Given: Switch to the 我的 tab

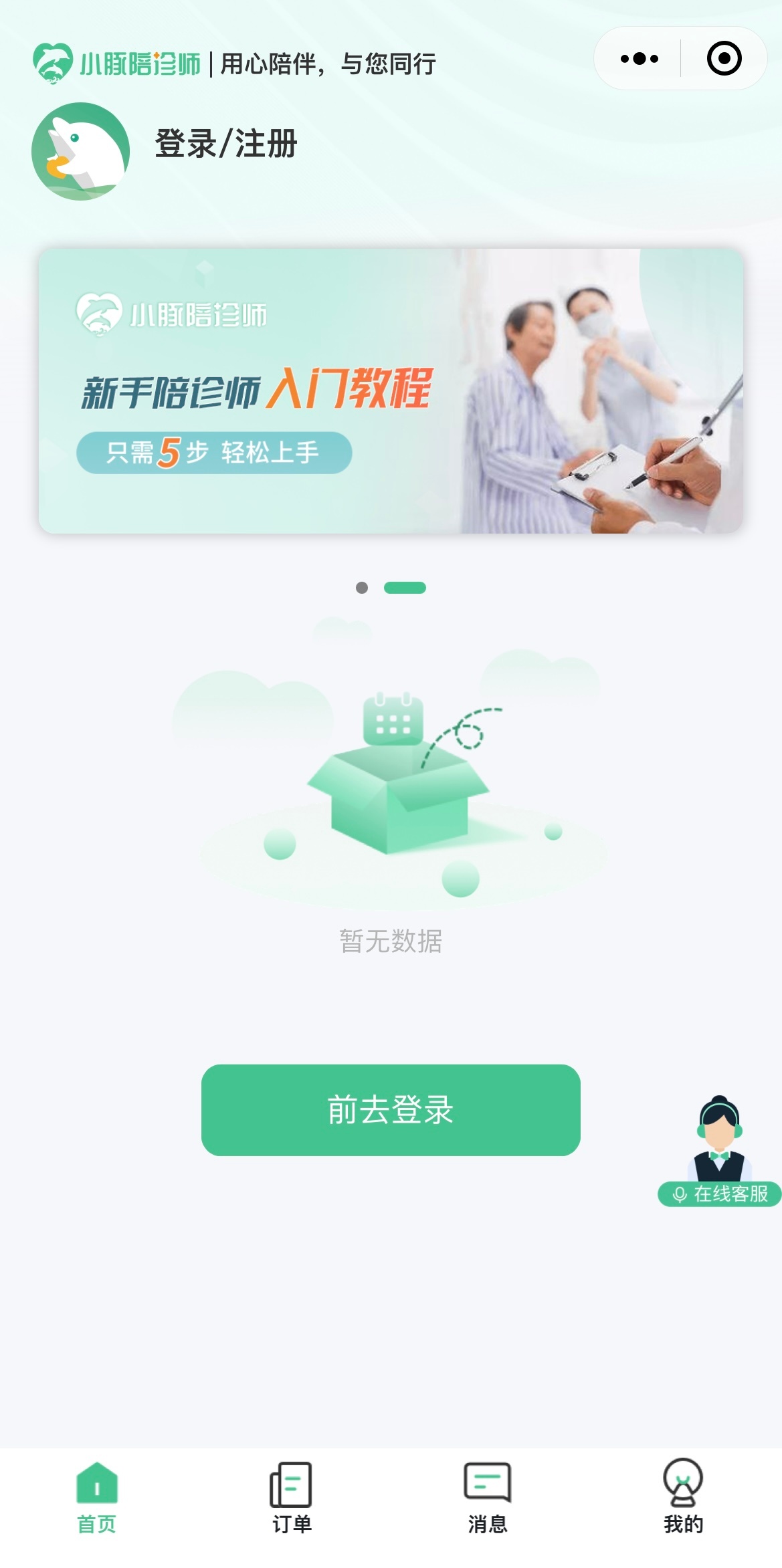Looking at the screenshot, I should [683, 1498].
